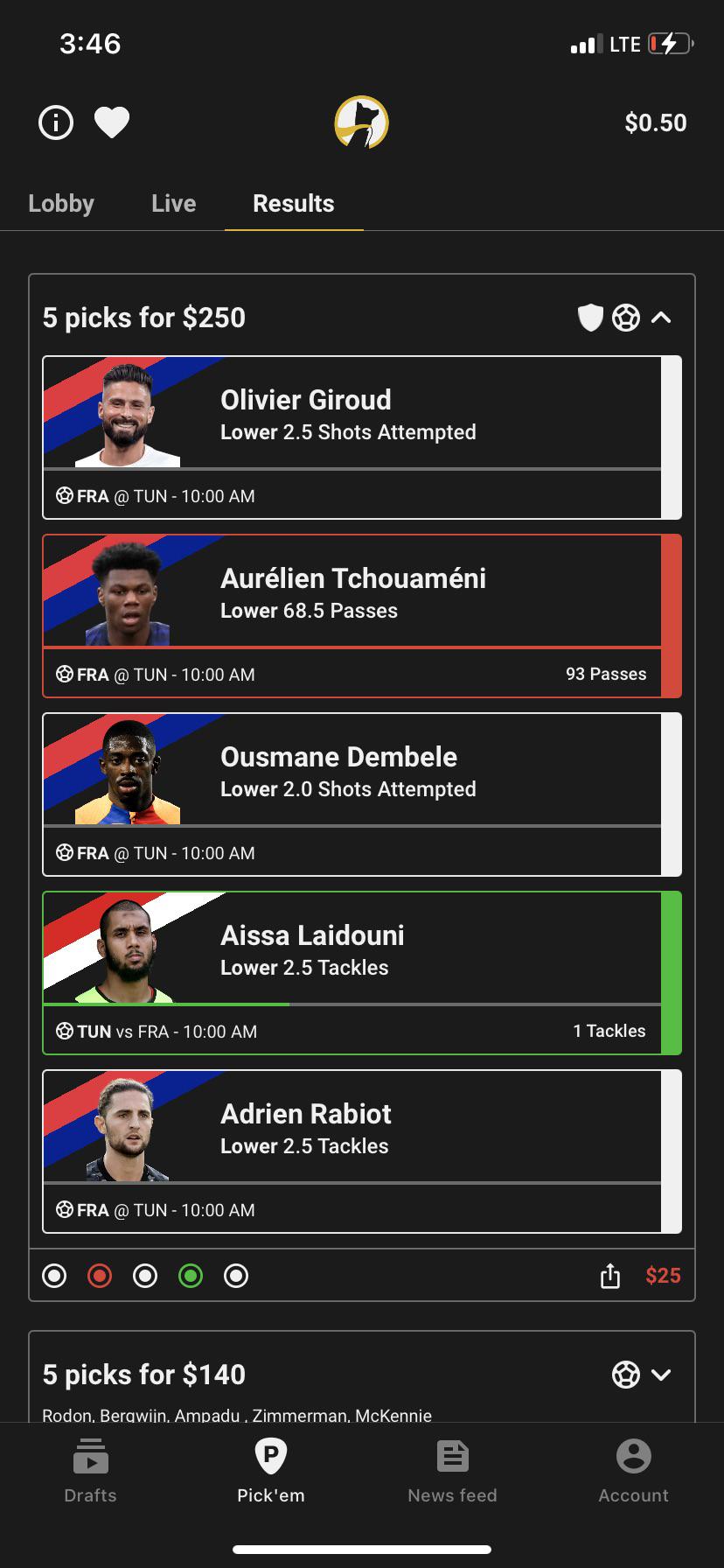The width and height of the screenshot is (724, 1568).
Task: Expand the 5 picks for $140 entry
Action: tap(663, 1375)
